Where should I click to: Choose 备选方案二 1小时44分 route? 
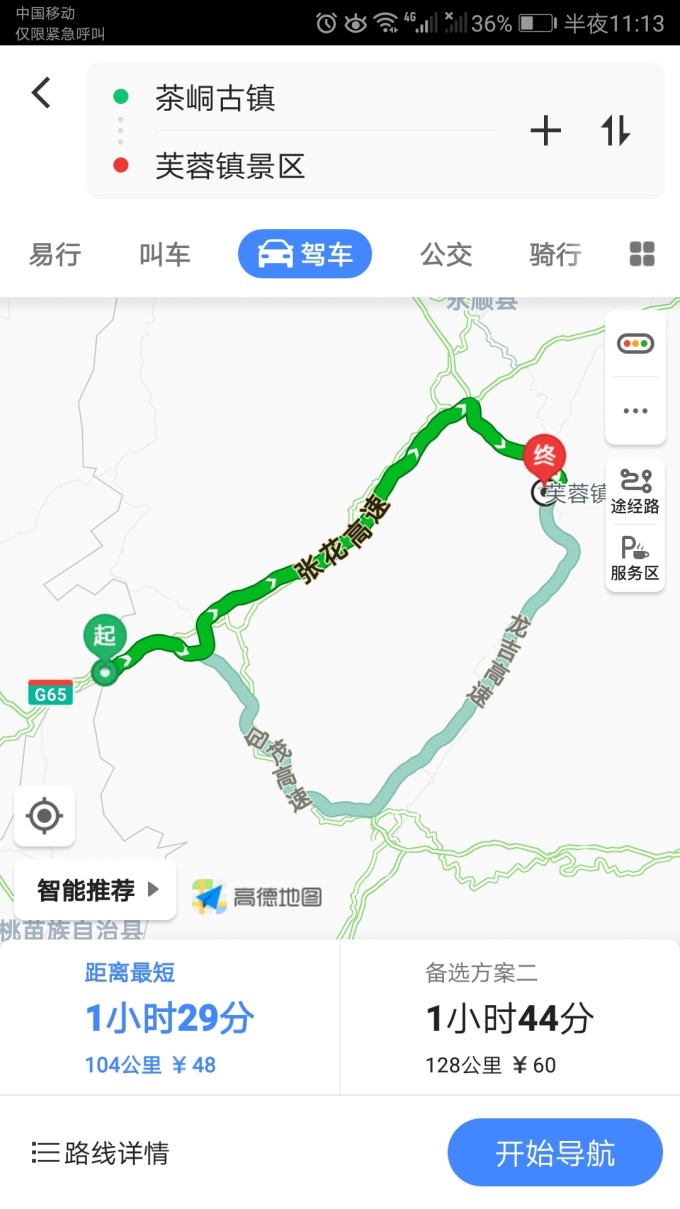tap(510, 1018)
